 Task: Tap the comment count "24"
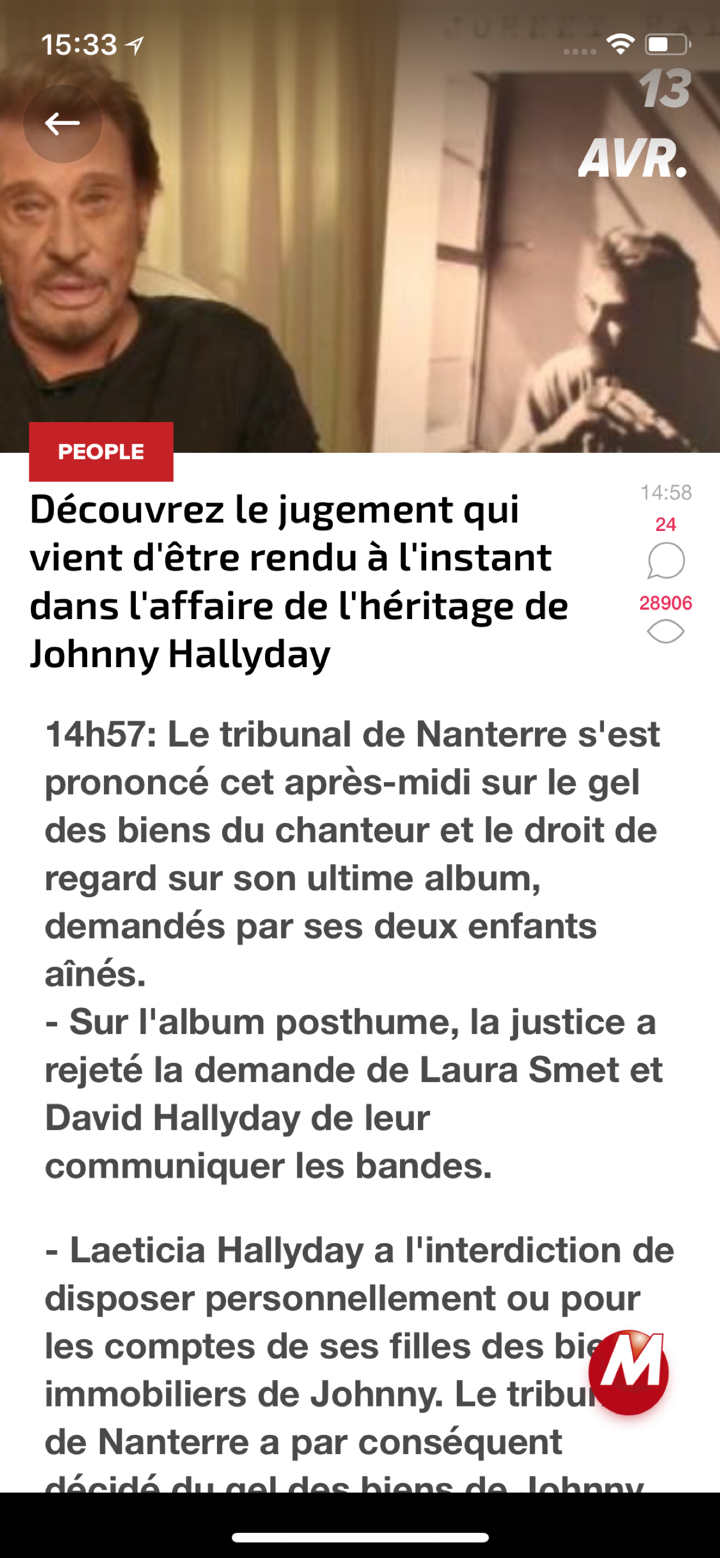click(x=665, y=524)
